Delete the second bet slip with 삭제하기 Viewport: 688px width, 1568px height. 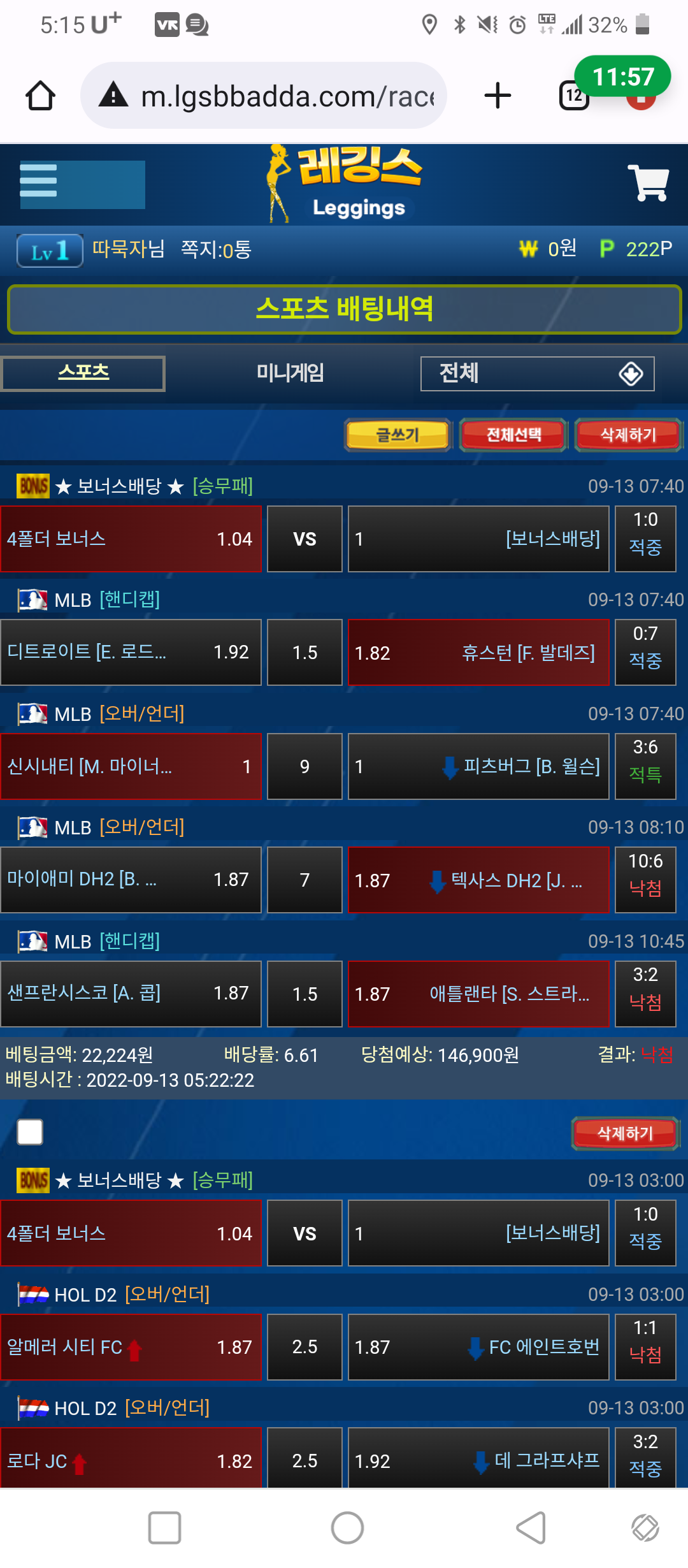point(625,1133)
